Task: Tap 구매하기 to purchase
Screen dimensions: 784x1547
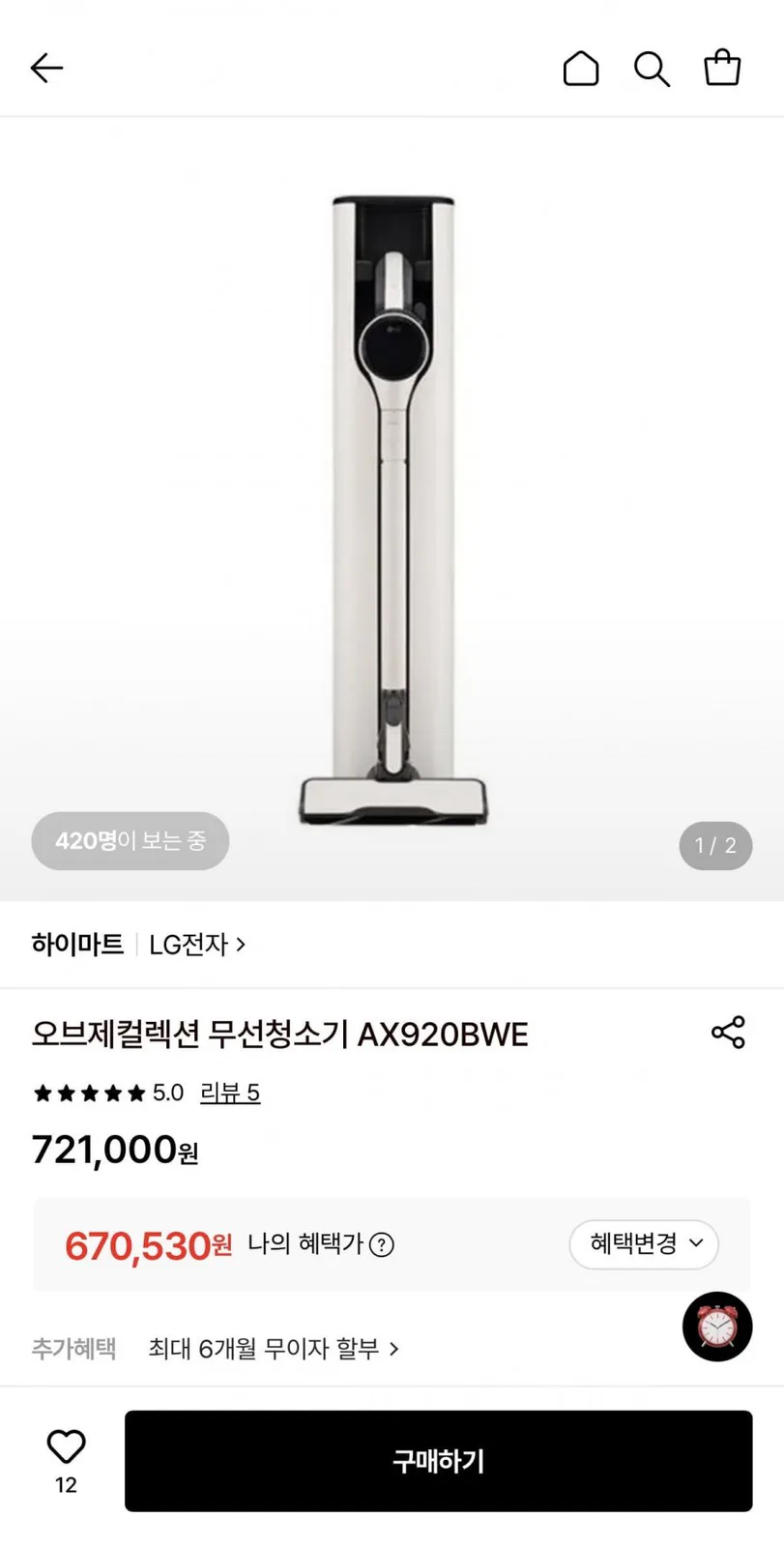Action: (x=438, y=1461)
